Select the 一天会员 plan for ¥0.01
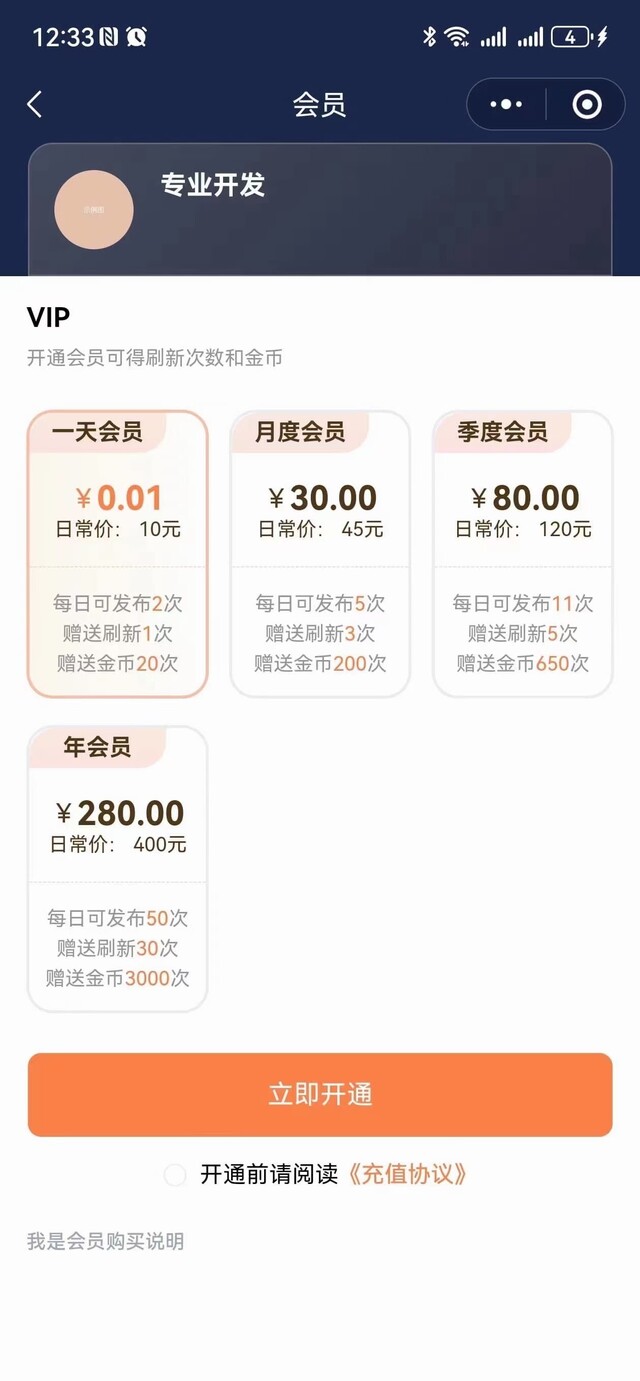This screenshot has width=640, height=1381. (117, 553)
